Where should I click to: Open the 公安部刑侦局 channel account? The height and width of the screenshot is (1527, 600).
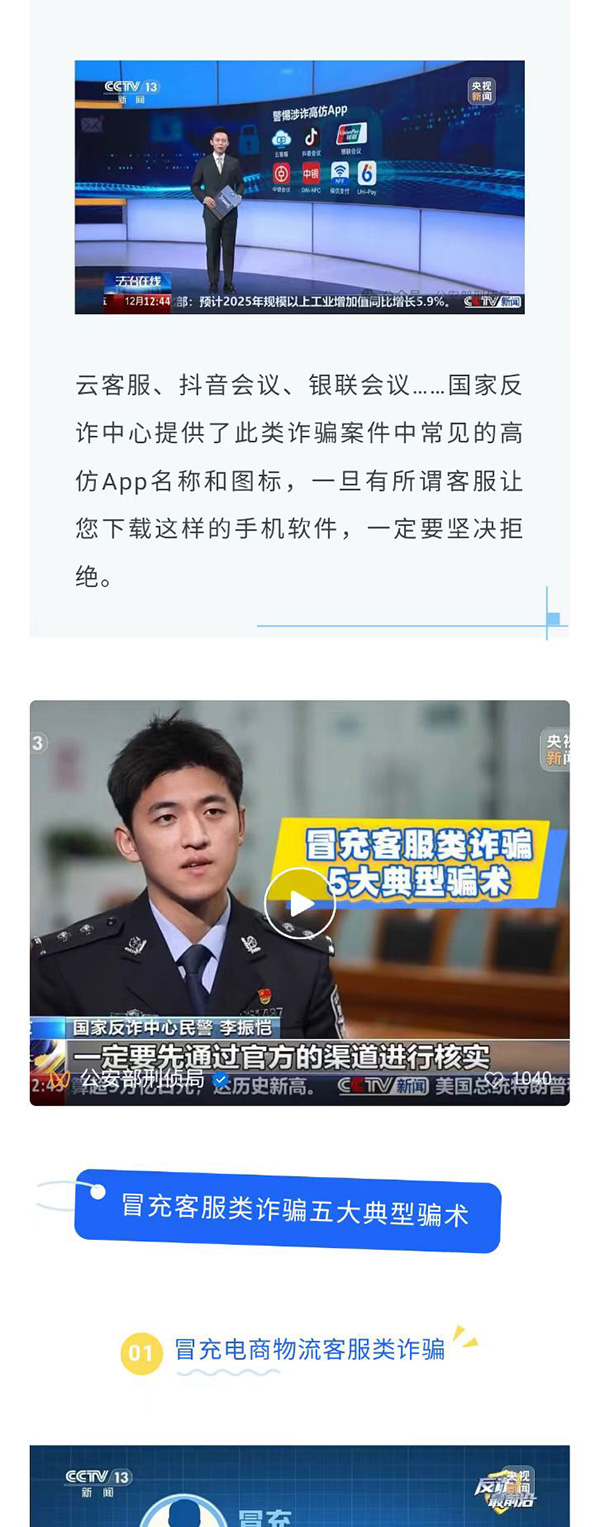coord(141,1079)
